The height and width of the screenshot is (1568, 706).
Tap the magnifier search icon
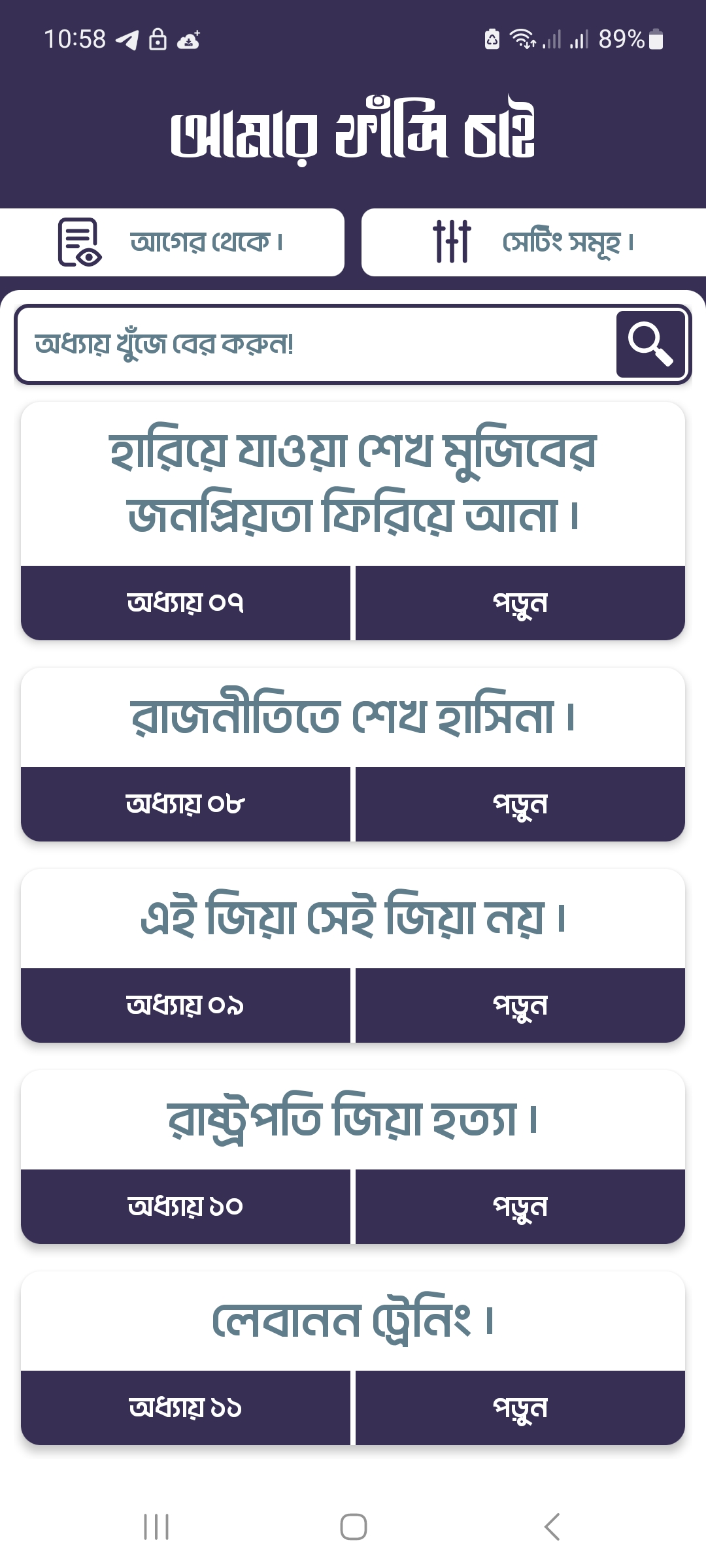tap(650, 344)
